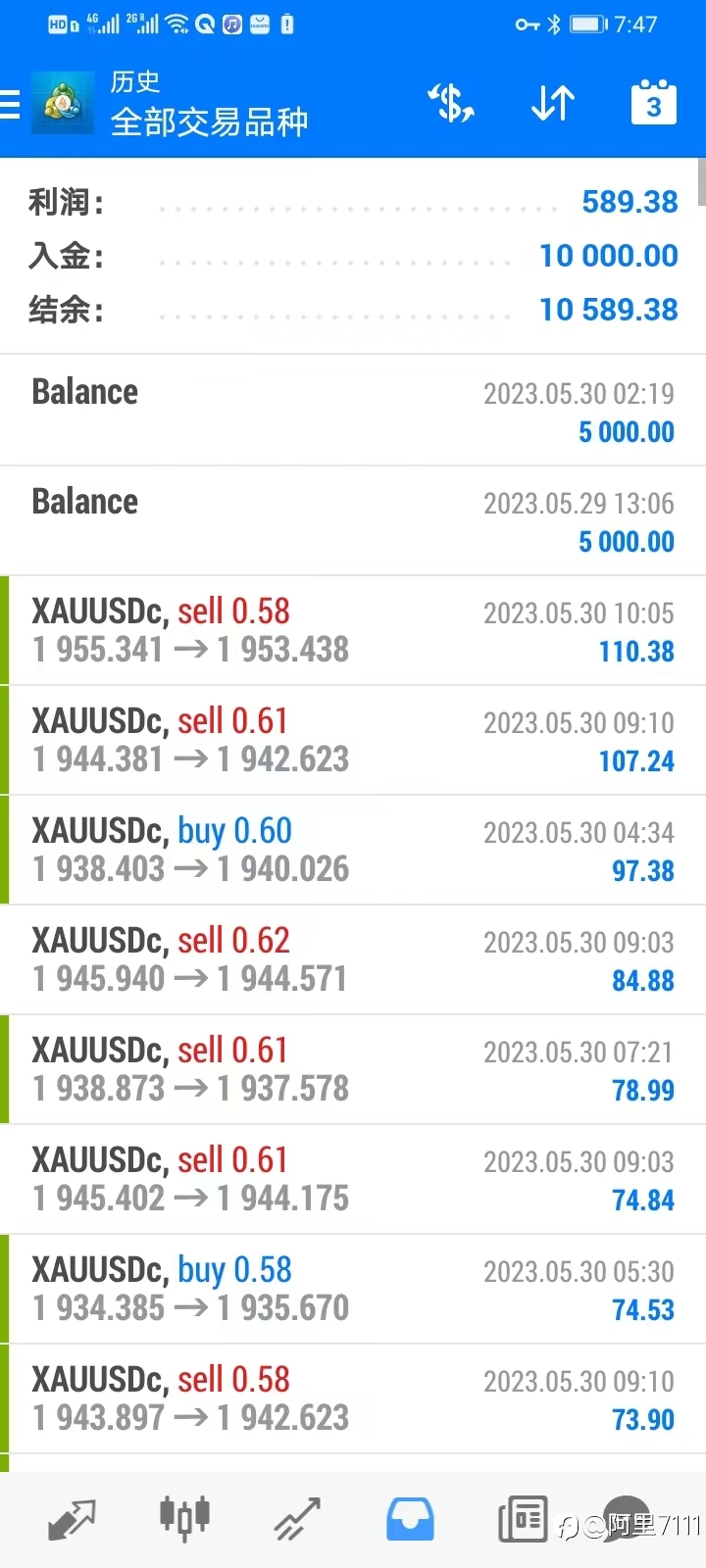Open the calendar date range picker
The width and height of the screenshot is (706, 1568).
click(654, 103)
